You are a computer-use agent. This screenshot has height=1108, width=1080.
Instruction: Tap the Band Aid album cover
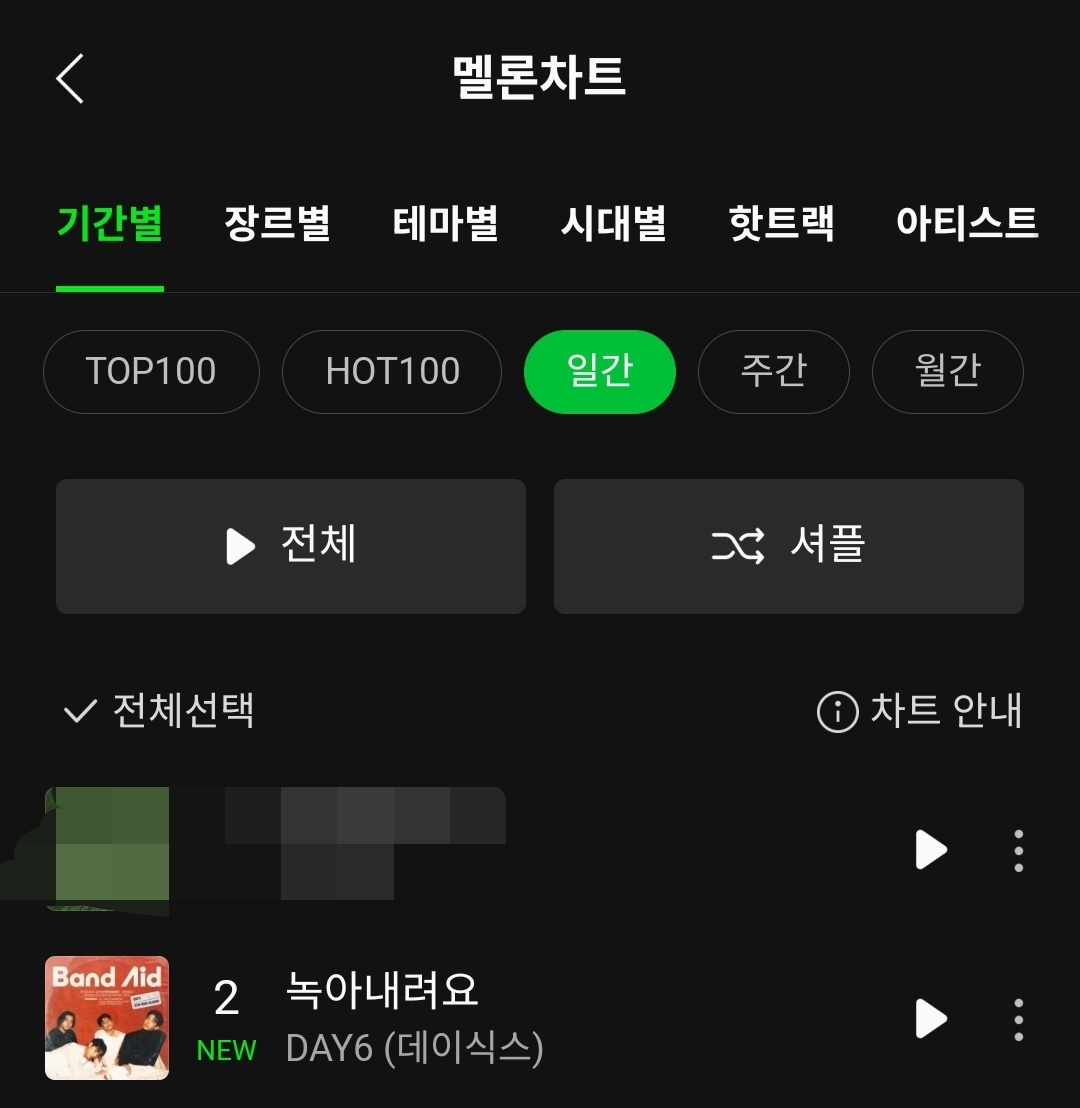[107, 1018]
